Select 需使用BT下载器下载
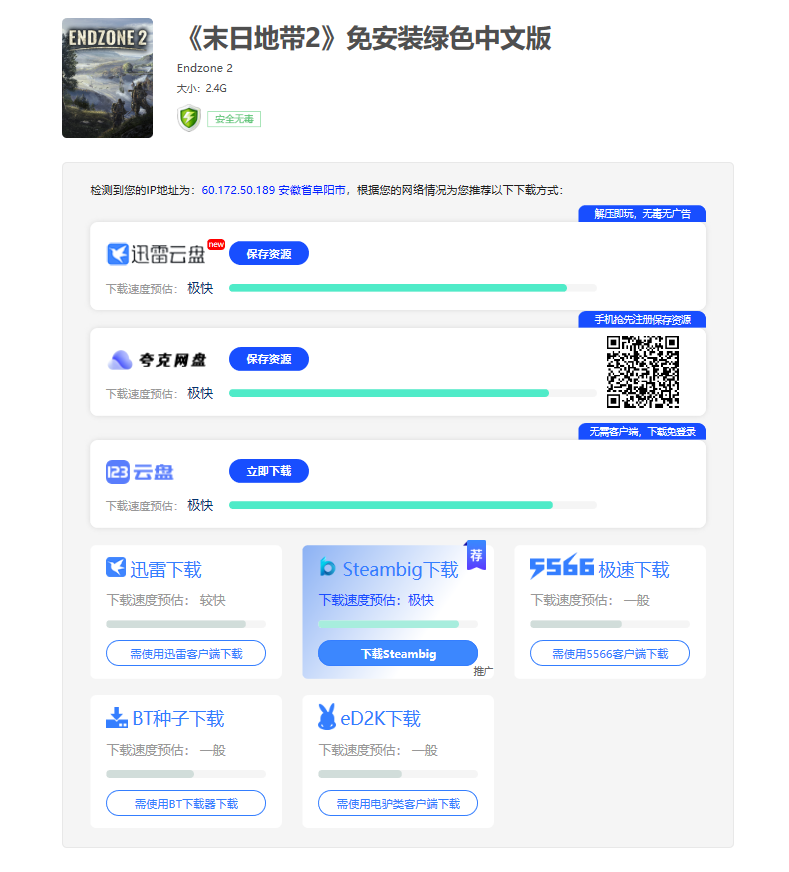Image resolution: width=789 pixels, height=872 pixels. (x=186, y=803)
